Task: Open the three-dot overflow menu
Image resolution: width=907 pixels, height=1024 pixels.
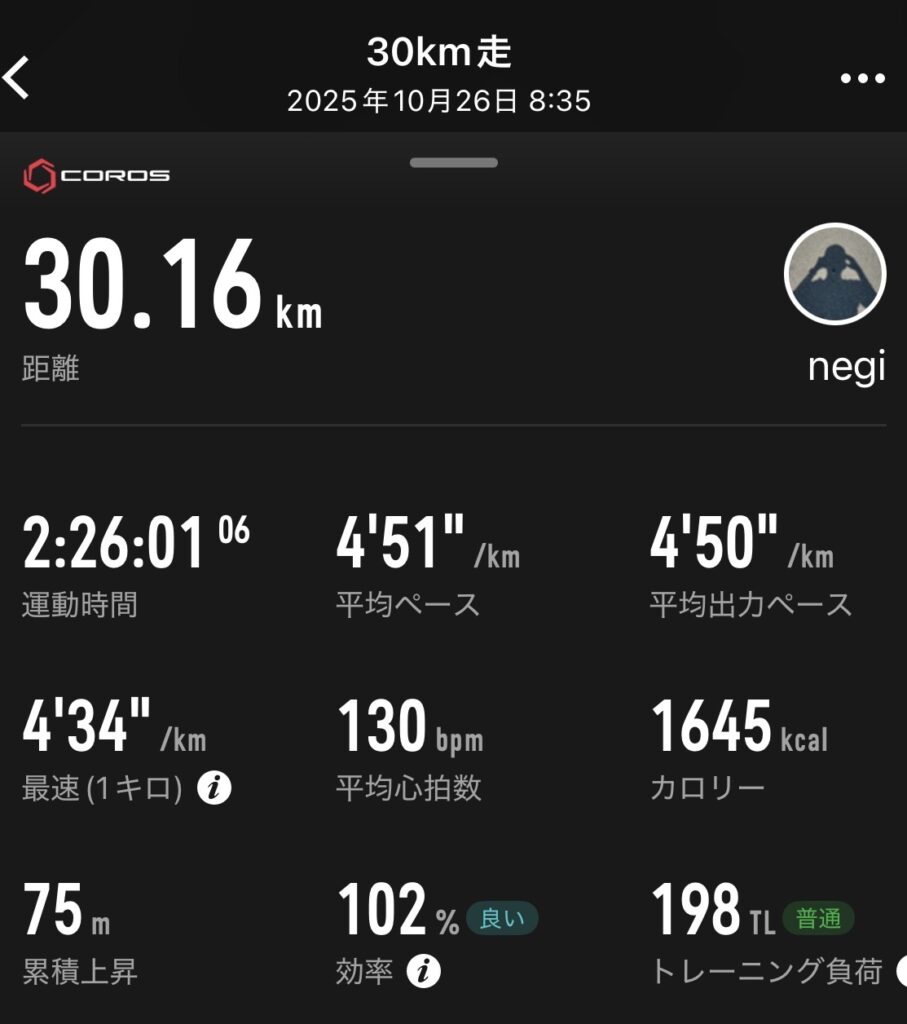Action: [x=862, y=78]
